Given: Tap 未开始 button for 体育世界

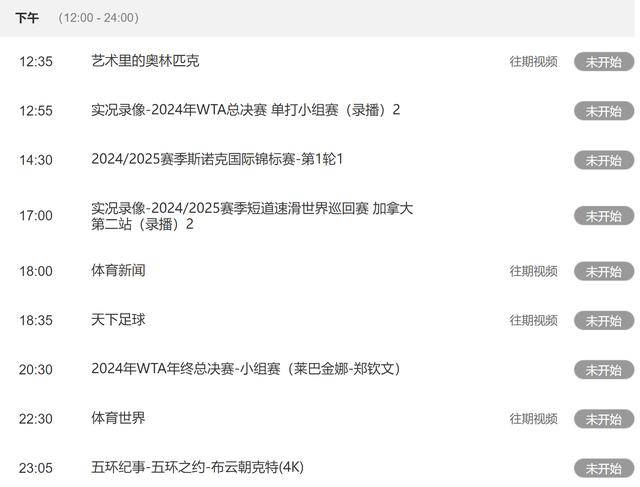Looking at the screenshot, I should click(604, 419).
